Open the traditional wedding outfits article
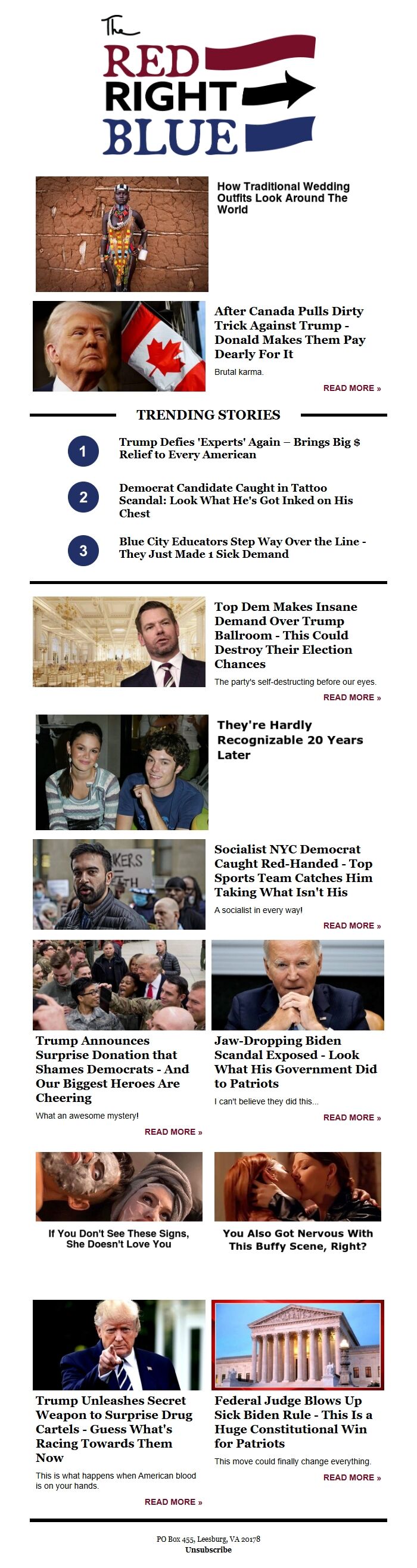This screenshot has width=417, height=1568. tap(283, 198)
